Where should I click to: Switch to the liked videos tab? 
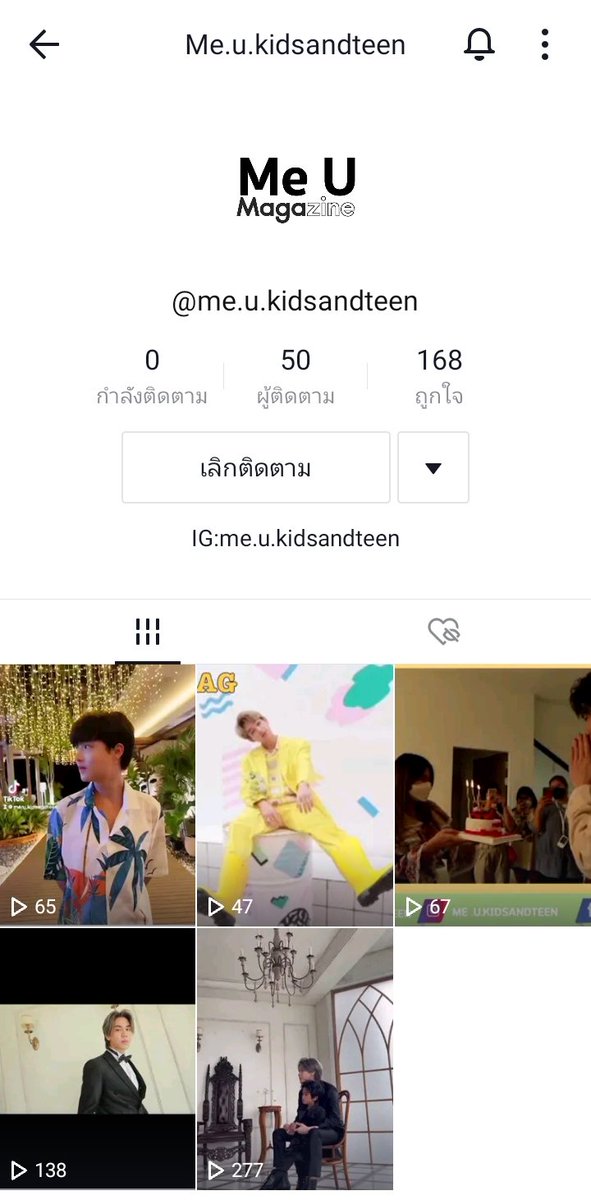click(443, 631)
